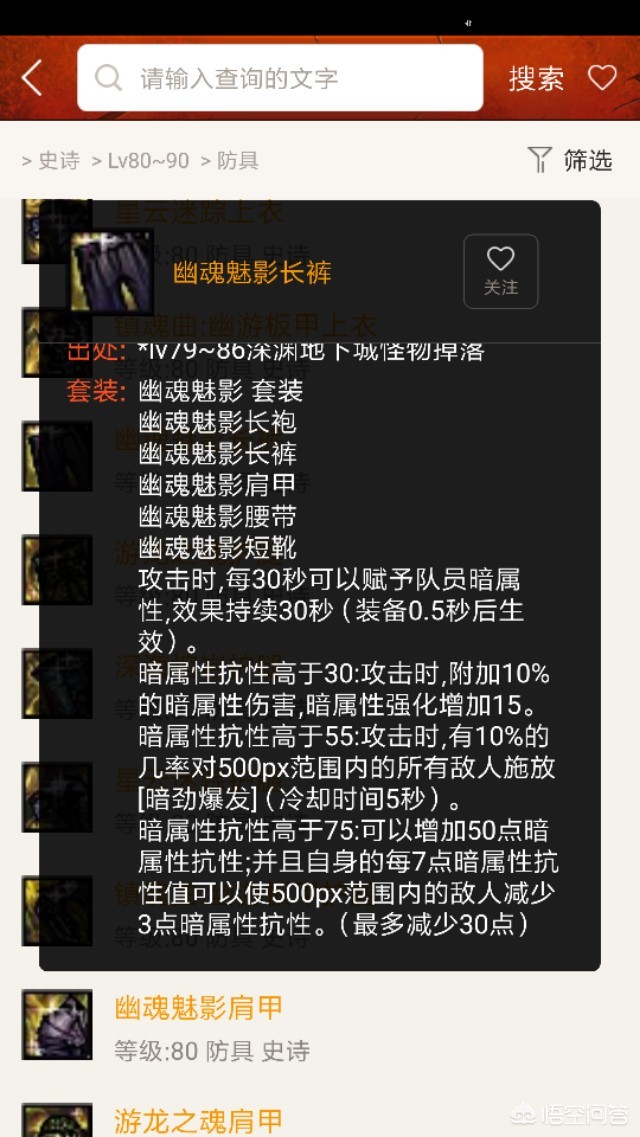Go back using the top-left arrow
Viewport: 640px width, 1137px height.
tap(32, 78)
